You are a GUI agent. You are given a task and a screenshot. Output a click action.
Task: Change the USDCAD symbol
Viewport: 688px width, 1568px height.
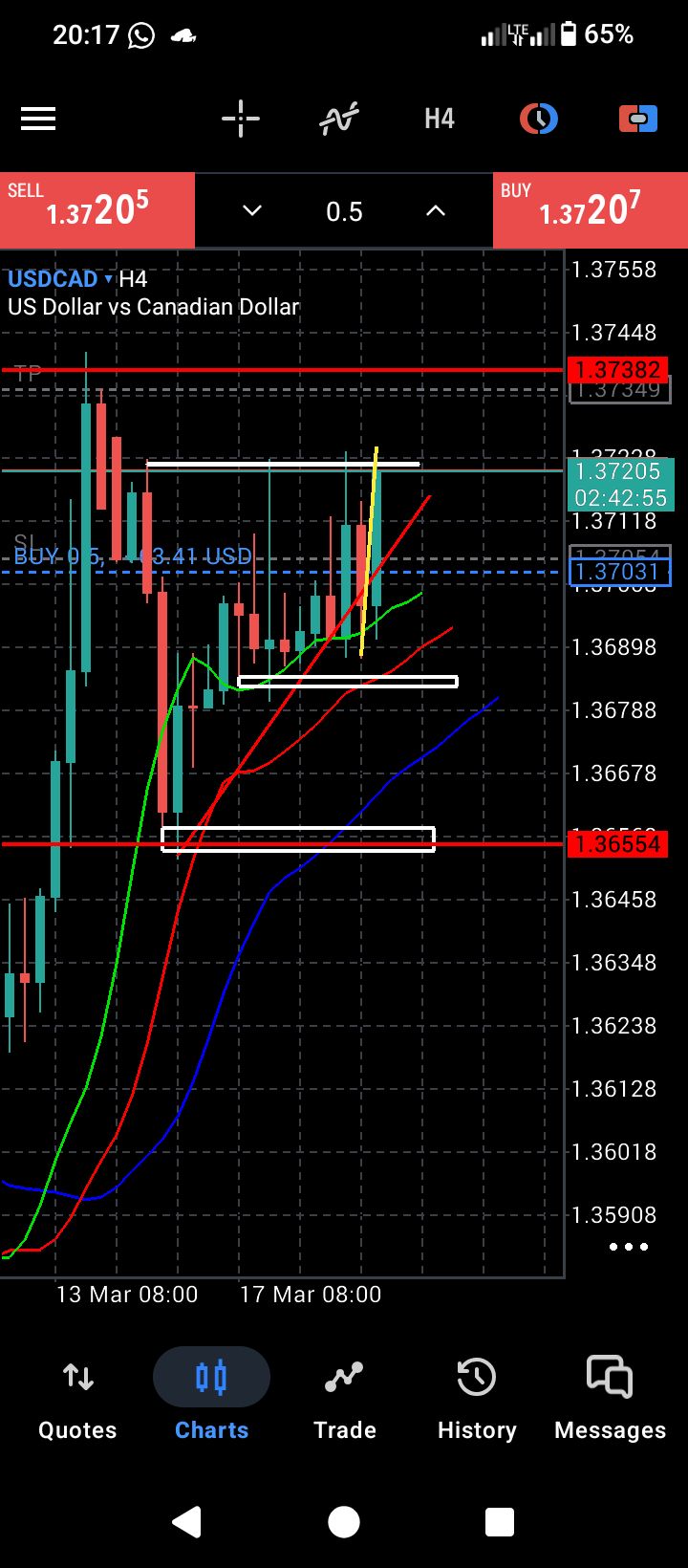[x=59, y=279]
